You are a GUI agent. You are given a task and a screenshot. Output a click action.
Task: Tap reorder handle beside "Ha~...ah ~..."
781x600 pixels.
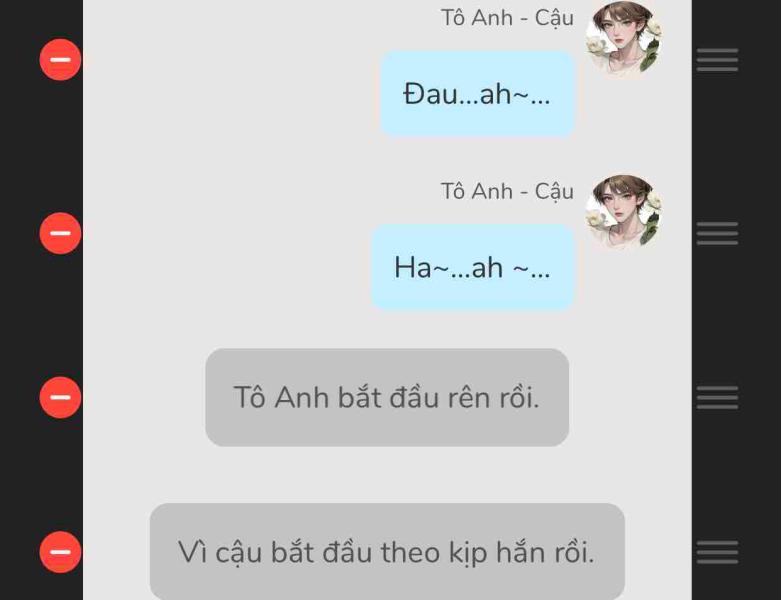(x=717, y=233)
